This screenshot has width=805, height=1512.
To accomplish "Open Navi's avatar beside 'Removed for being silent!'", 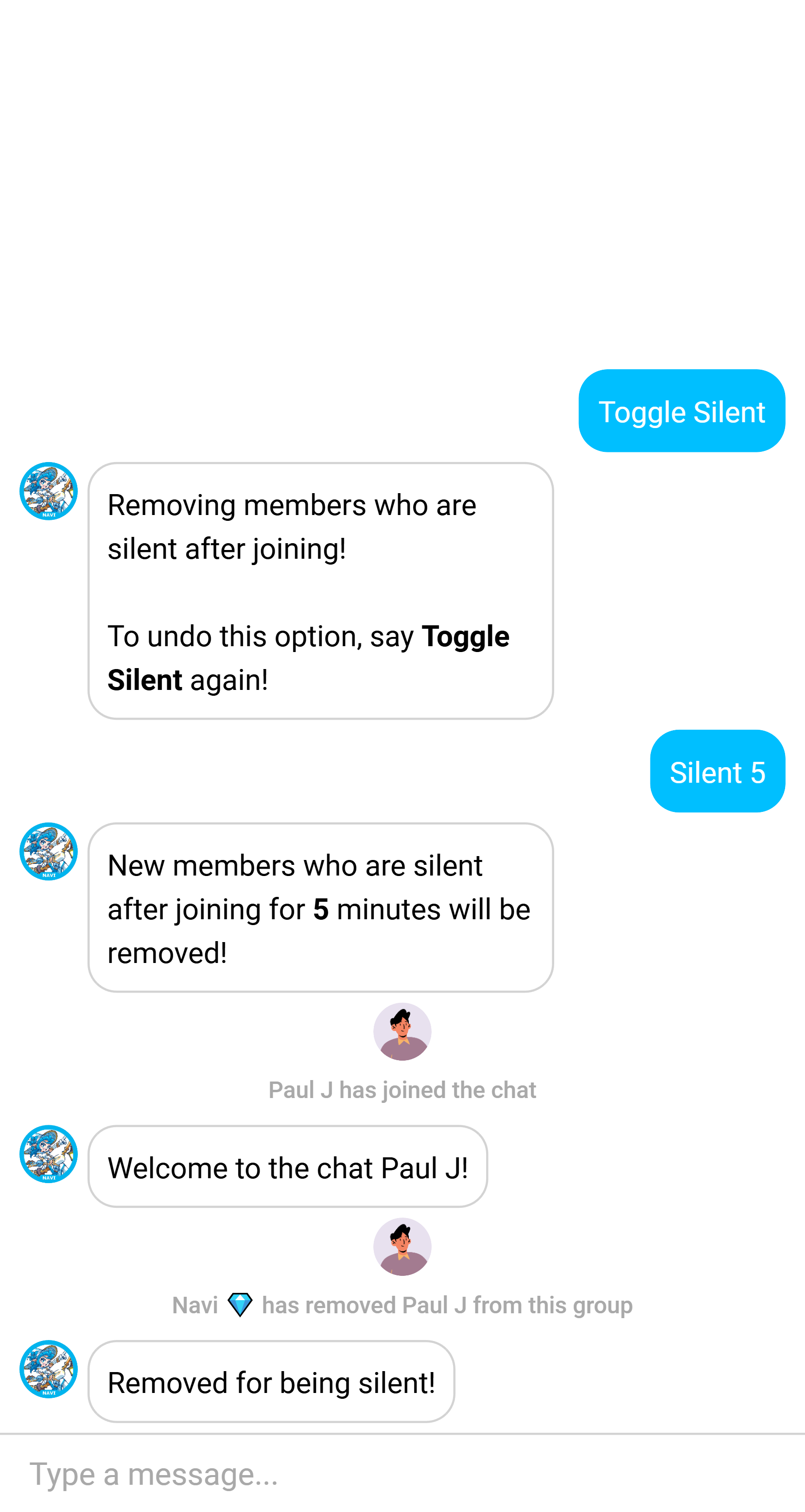I will (49, 1369).
